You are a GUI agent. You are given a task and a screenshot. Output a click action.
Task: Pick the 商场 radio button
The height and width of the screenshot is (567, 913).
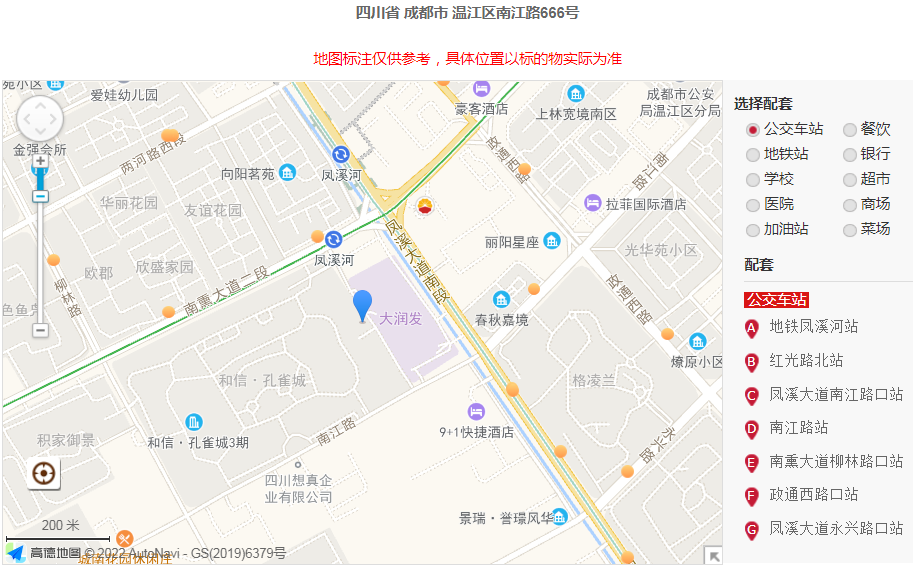click(850, 205)
